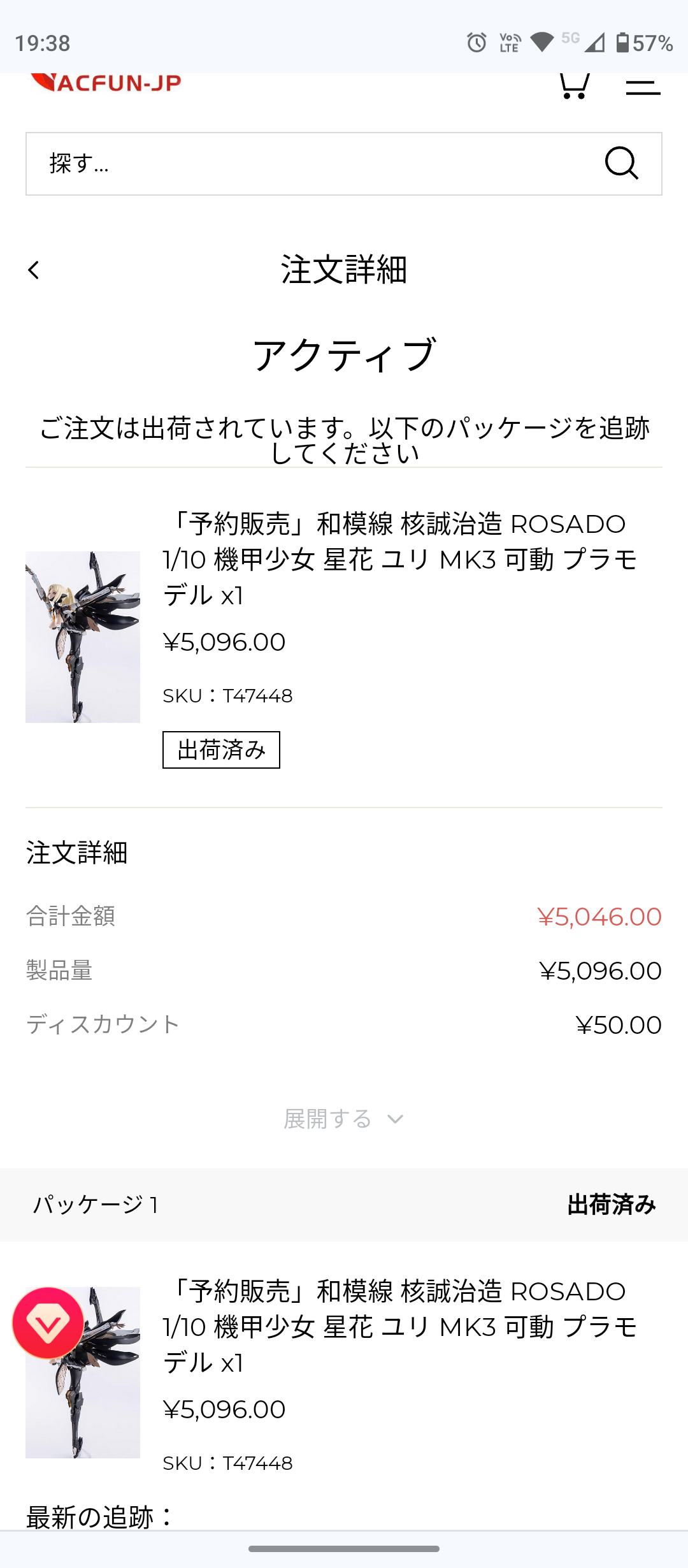Open the shopping cart
Viewport: 688px width, 1568px height.
point(574,85)
